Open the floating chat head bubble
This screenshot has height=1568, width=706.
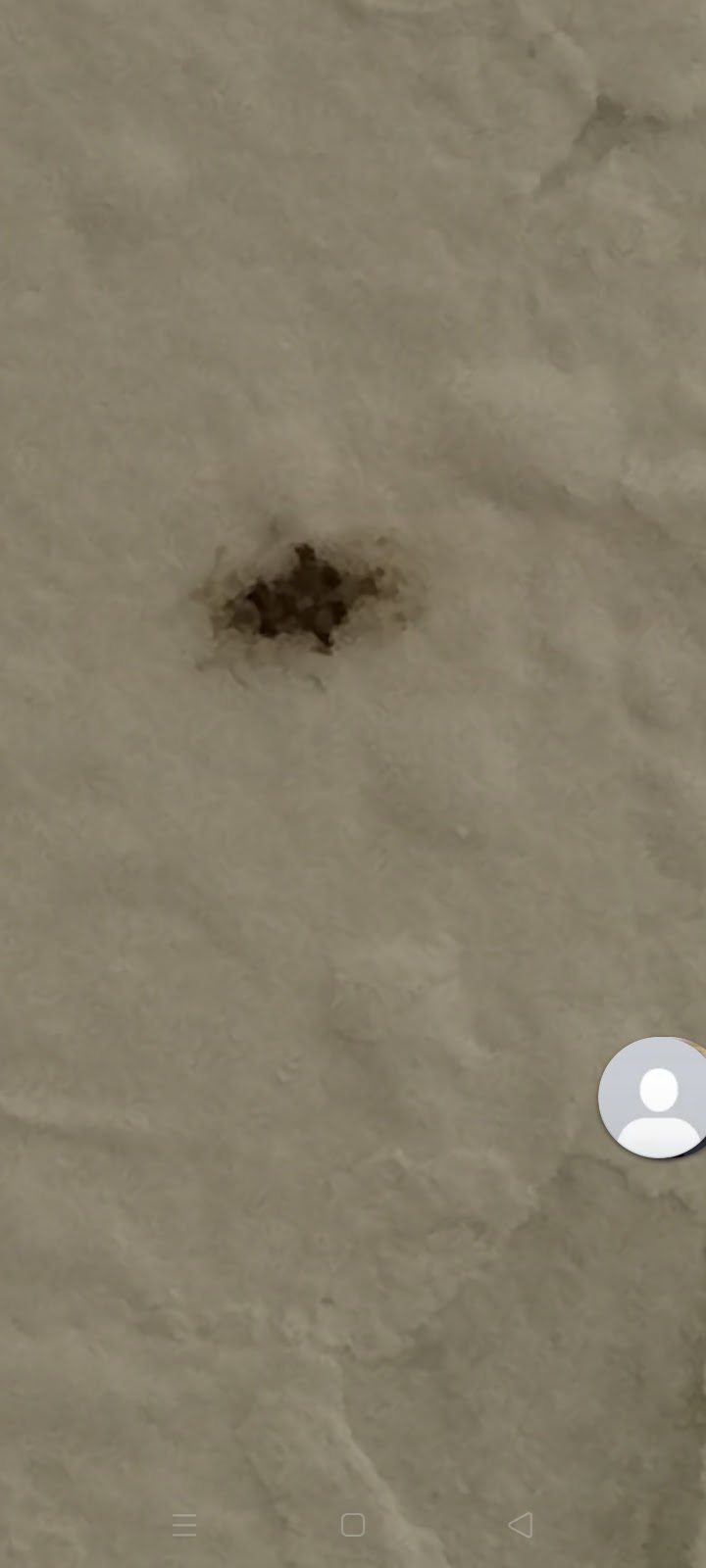654,1097
